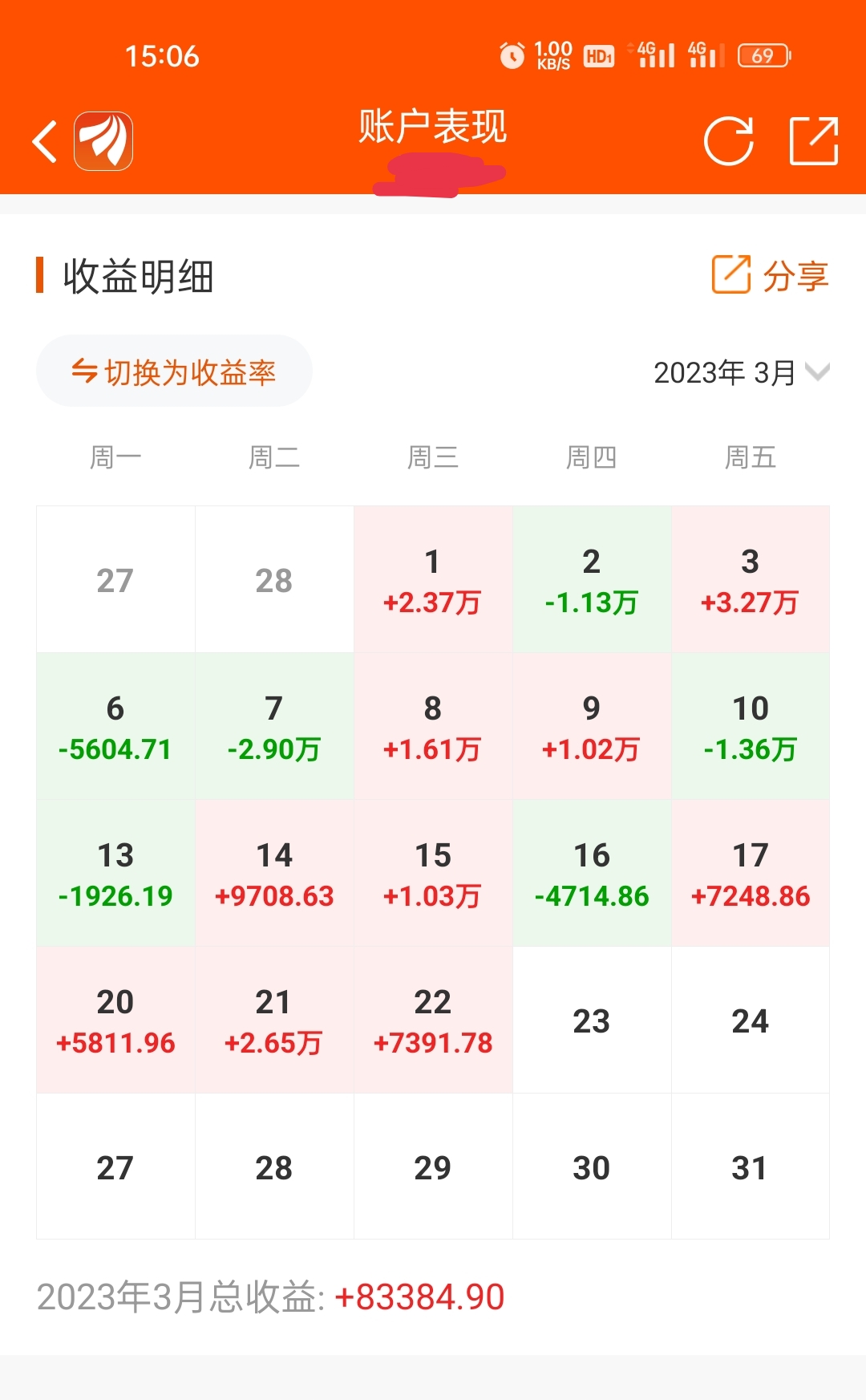The image size is (866, 1400).
Task: Open the external share icon in header
Action: pyautogui.click(x=814, y=141)
